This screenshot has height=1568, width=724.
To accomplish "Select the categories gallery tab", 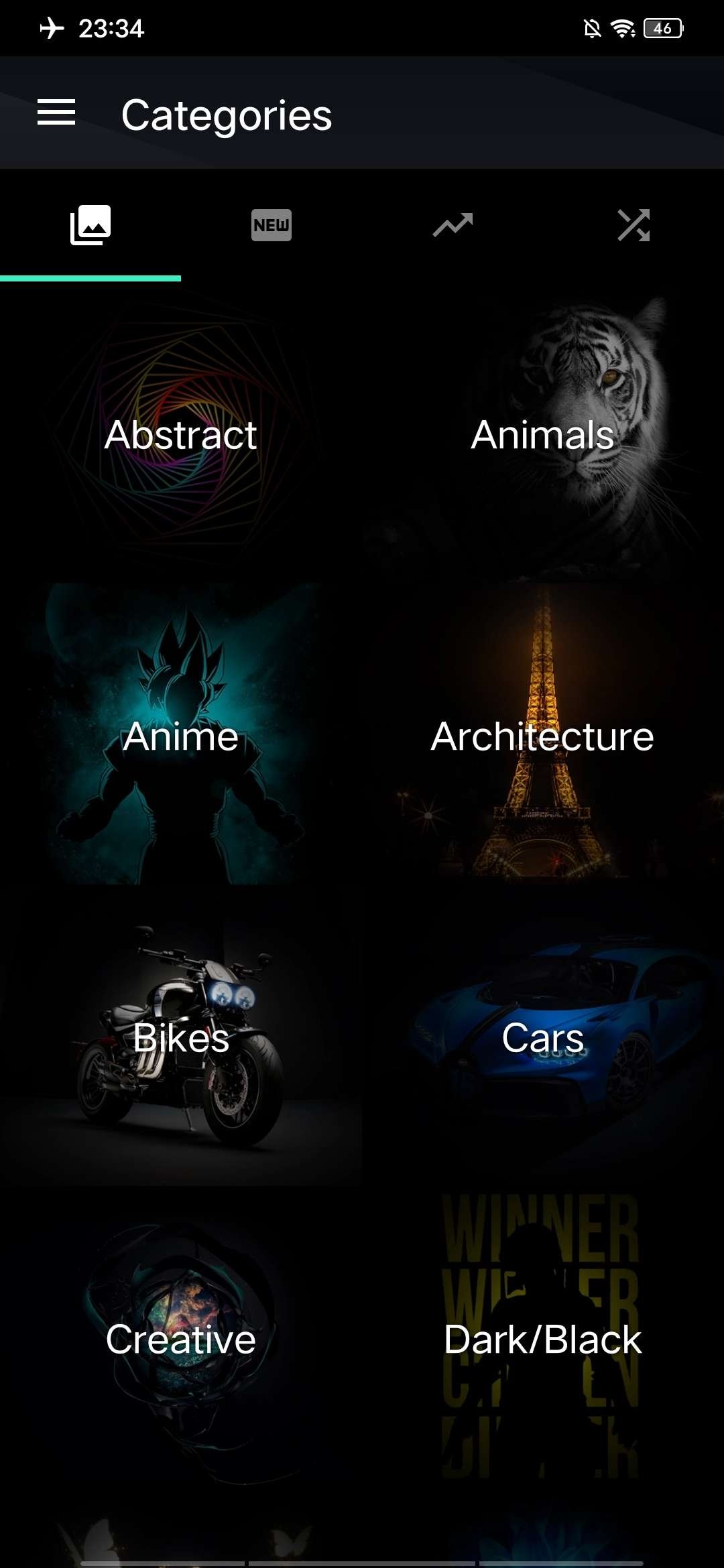I will pos(90,225).
